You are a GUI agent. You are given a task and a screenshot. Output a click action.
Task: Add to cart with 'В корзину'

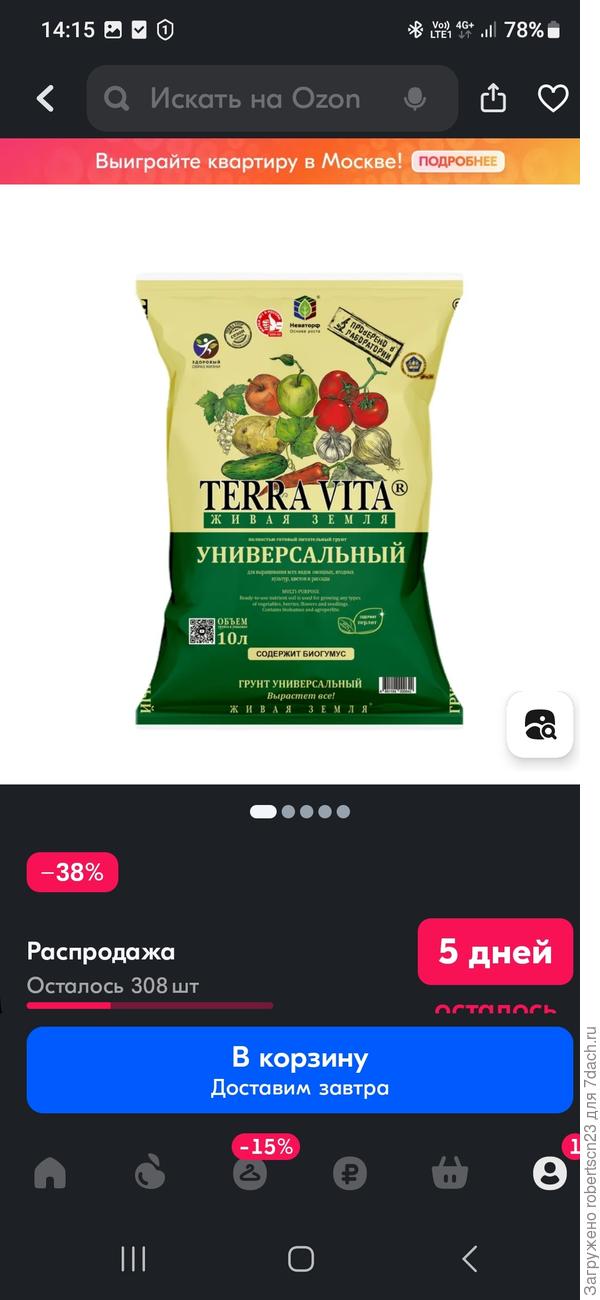[300, 1070]
